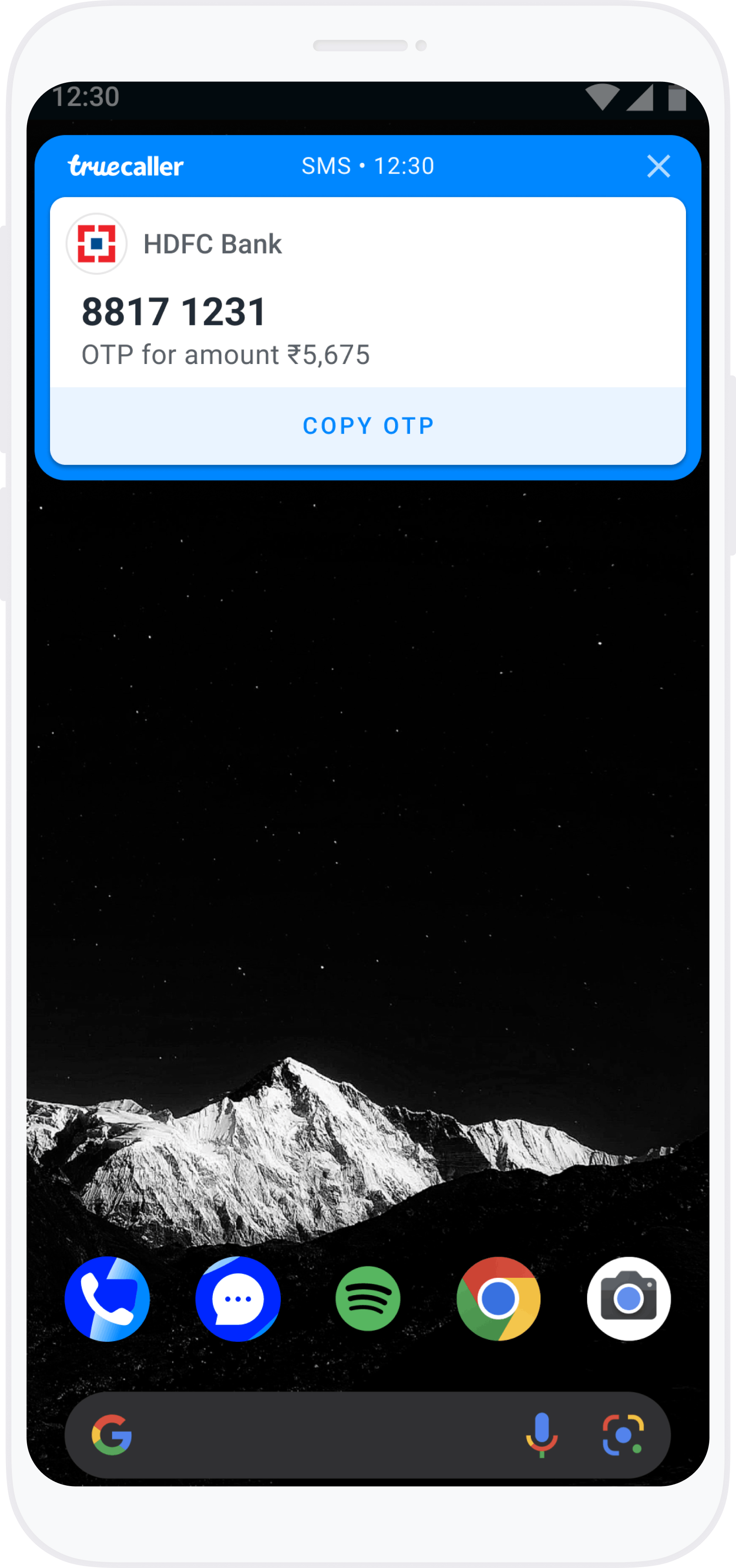Image resolution: width=736 pixels, height=1568 pixels.
Task: Dismiss the Truecaller SMS popup
Action: (658, 166)
